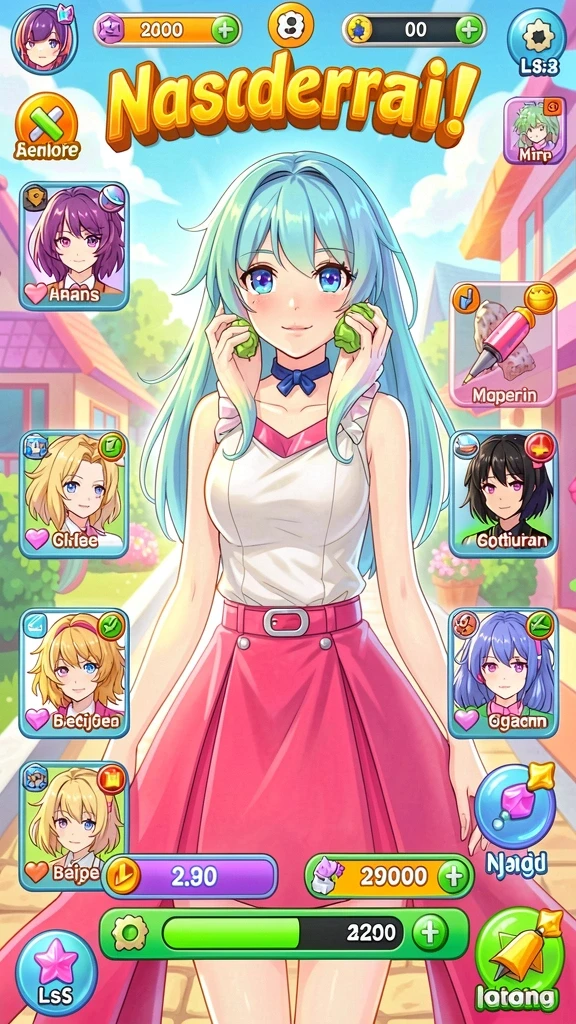The width and height of the screenshot is (576, 1024).
Task: Tap the plus next to the 00 counter
Action: [x=468, y=30]
